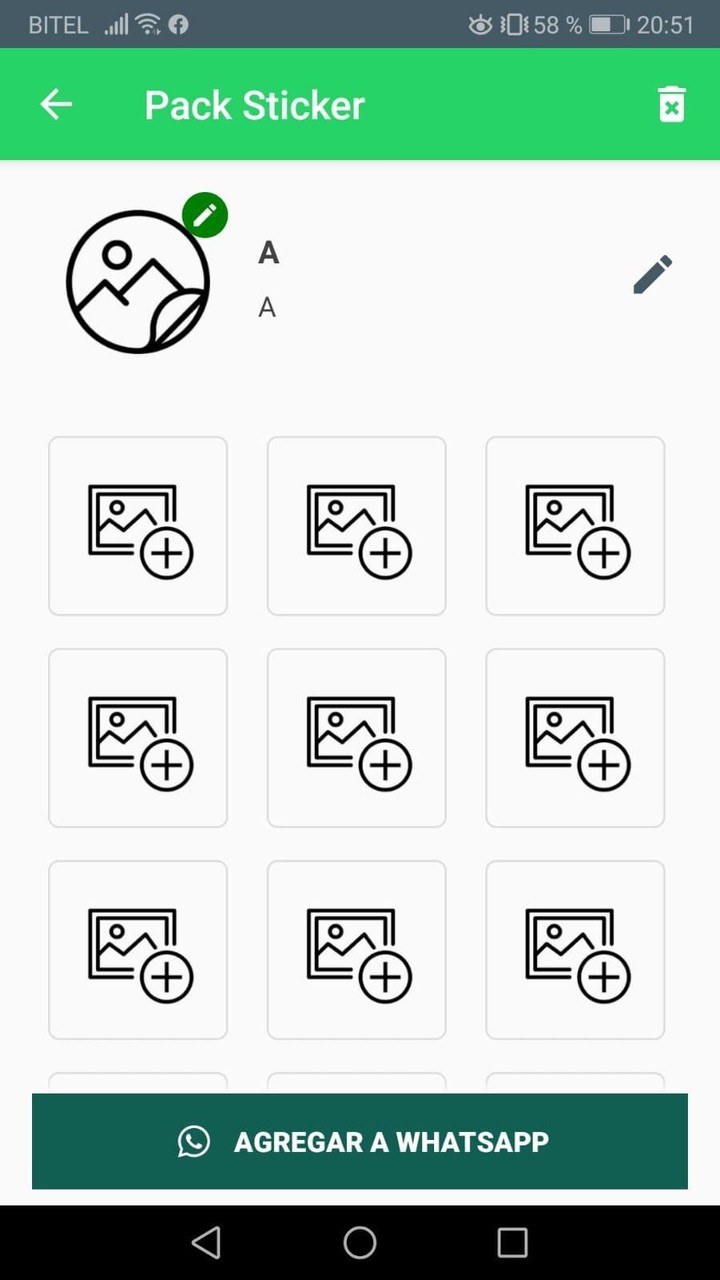Tap the author name 'A' below the title
The width and height of the screenshot is (720, 1280).
coord(266,307)
